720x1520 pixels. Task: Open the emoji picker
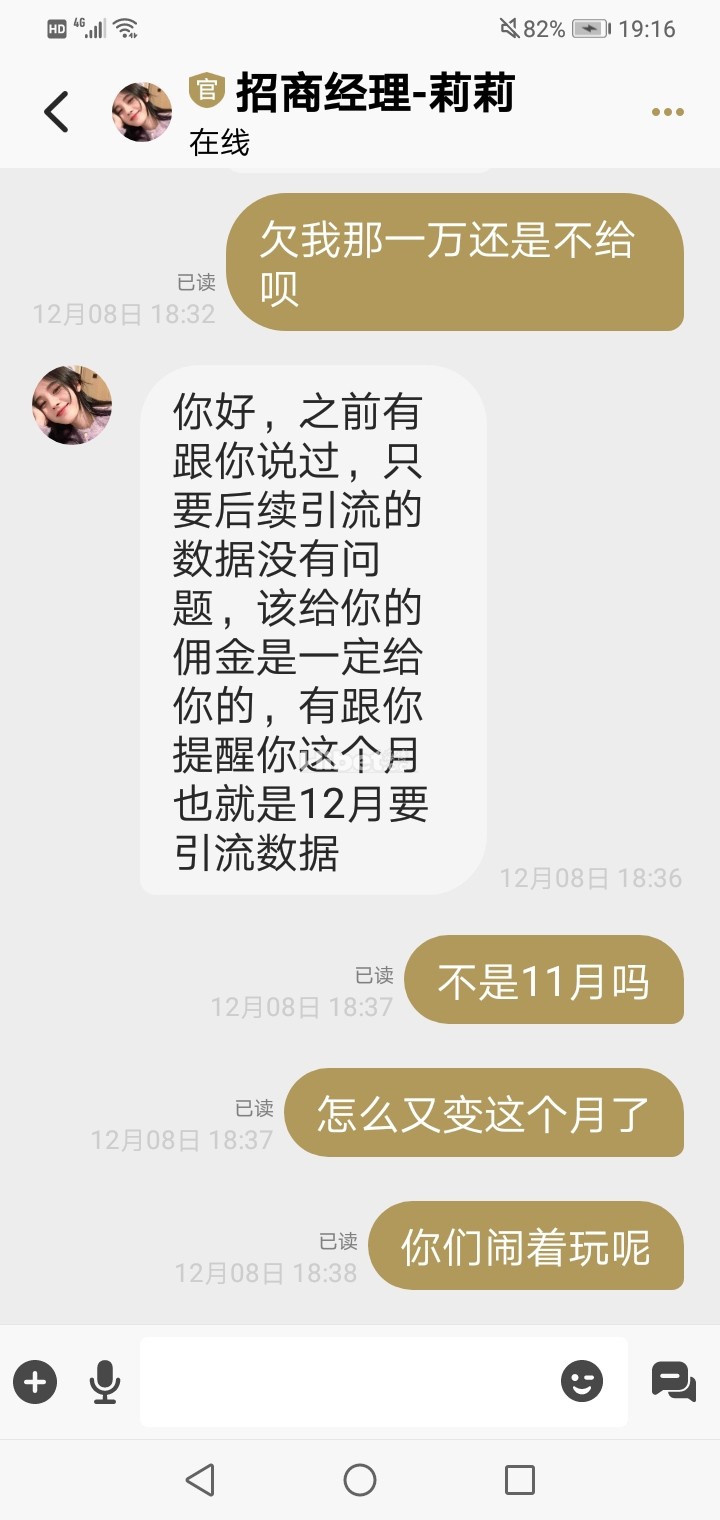click(582, 1383)
